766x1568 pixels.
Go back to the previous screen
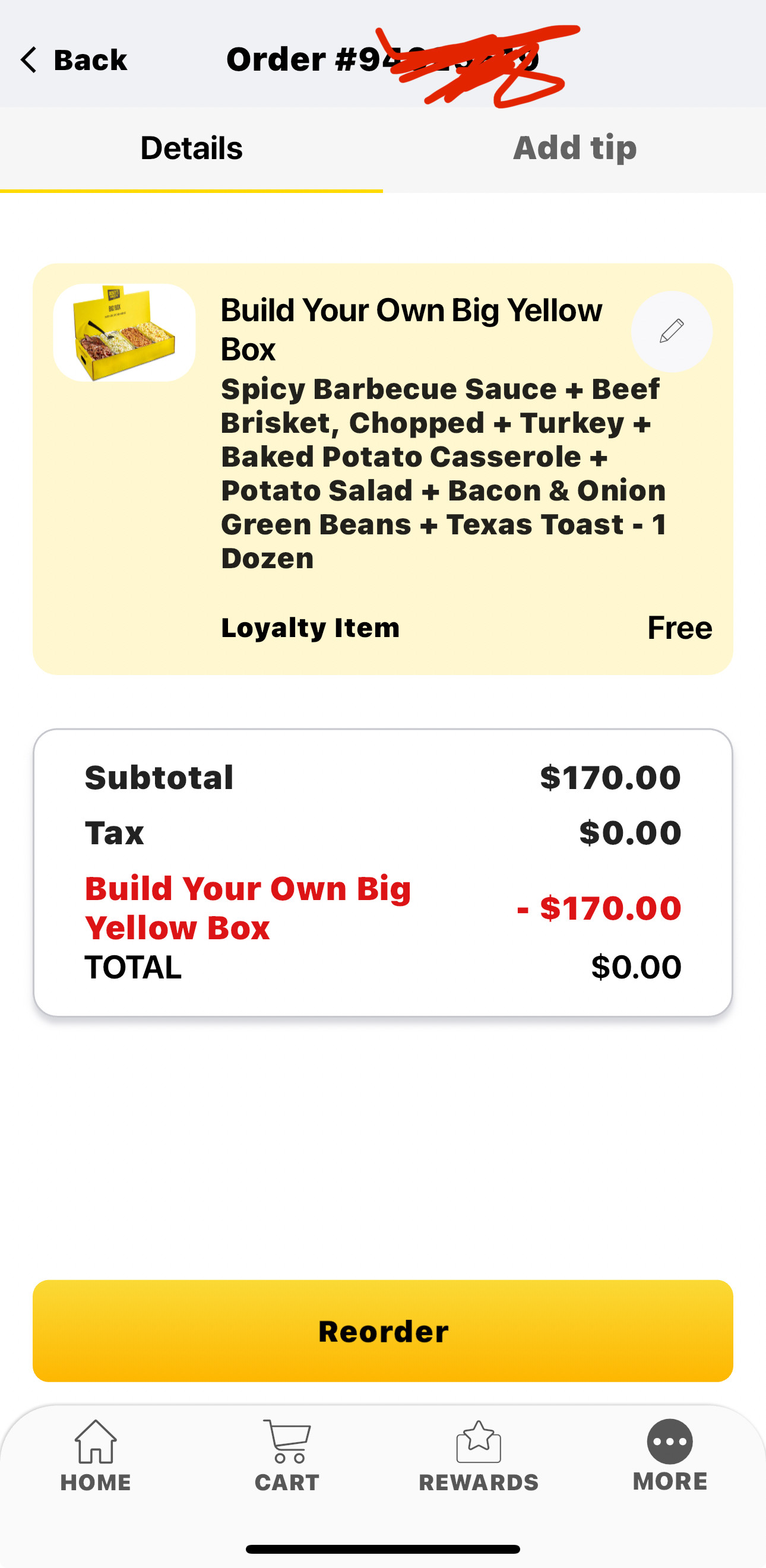coord(73,59)
